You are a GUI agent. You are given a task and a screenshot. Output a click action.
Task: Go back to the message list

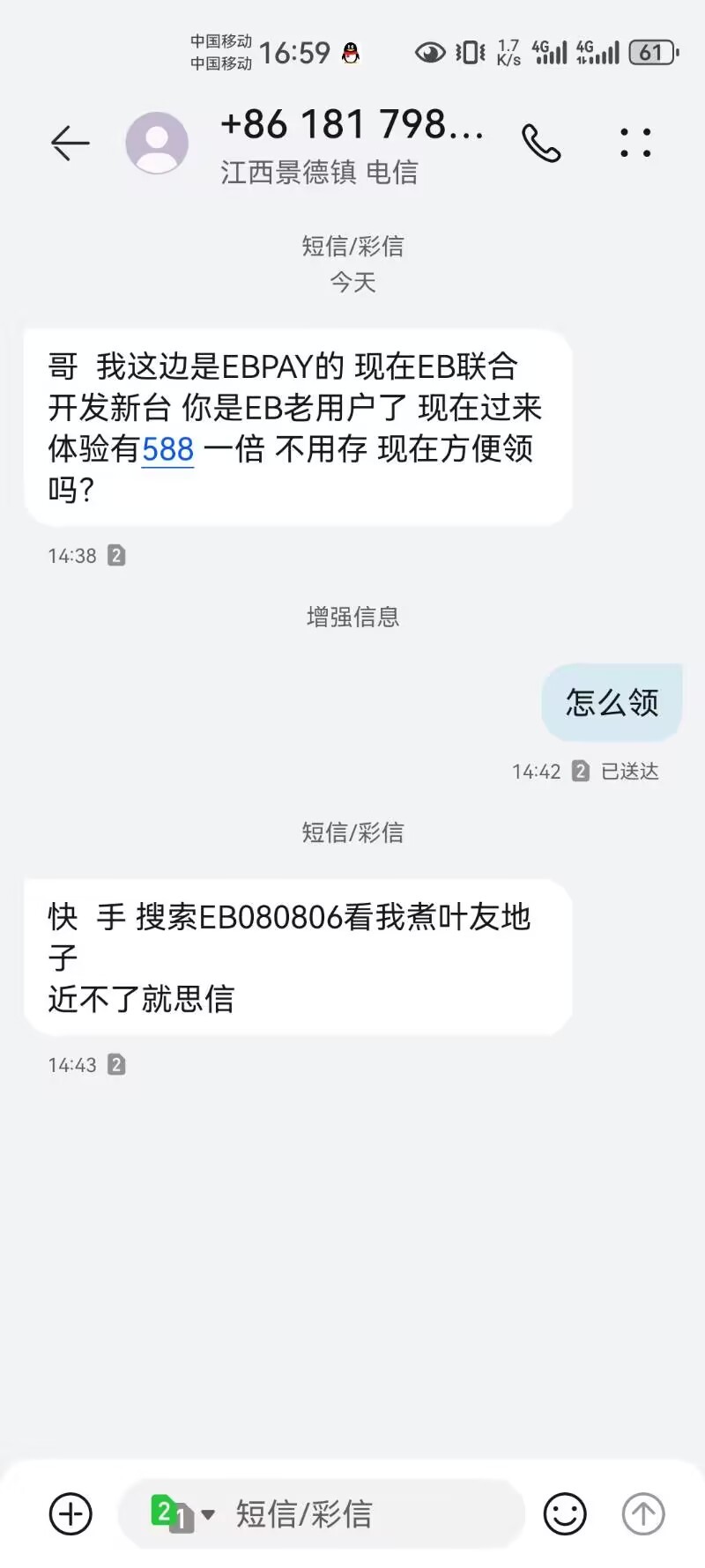tap(70, 143)
